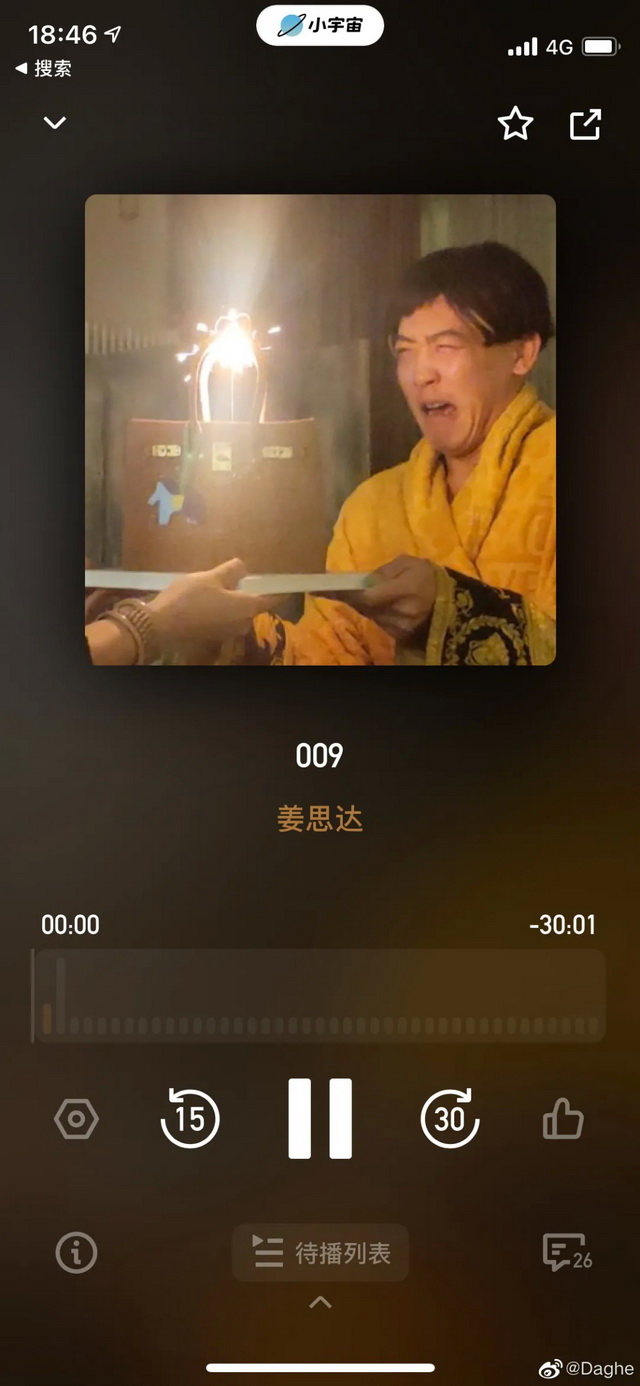Pause the episode playback
The height and width of the screenshot is (1386, 640).
coord(320,1118)
